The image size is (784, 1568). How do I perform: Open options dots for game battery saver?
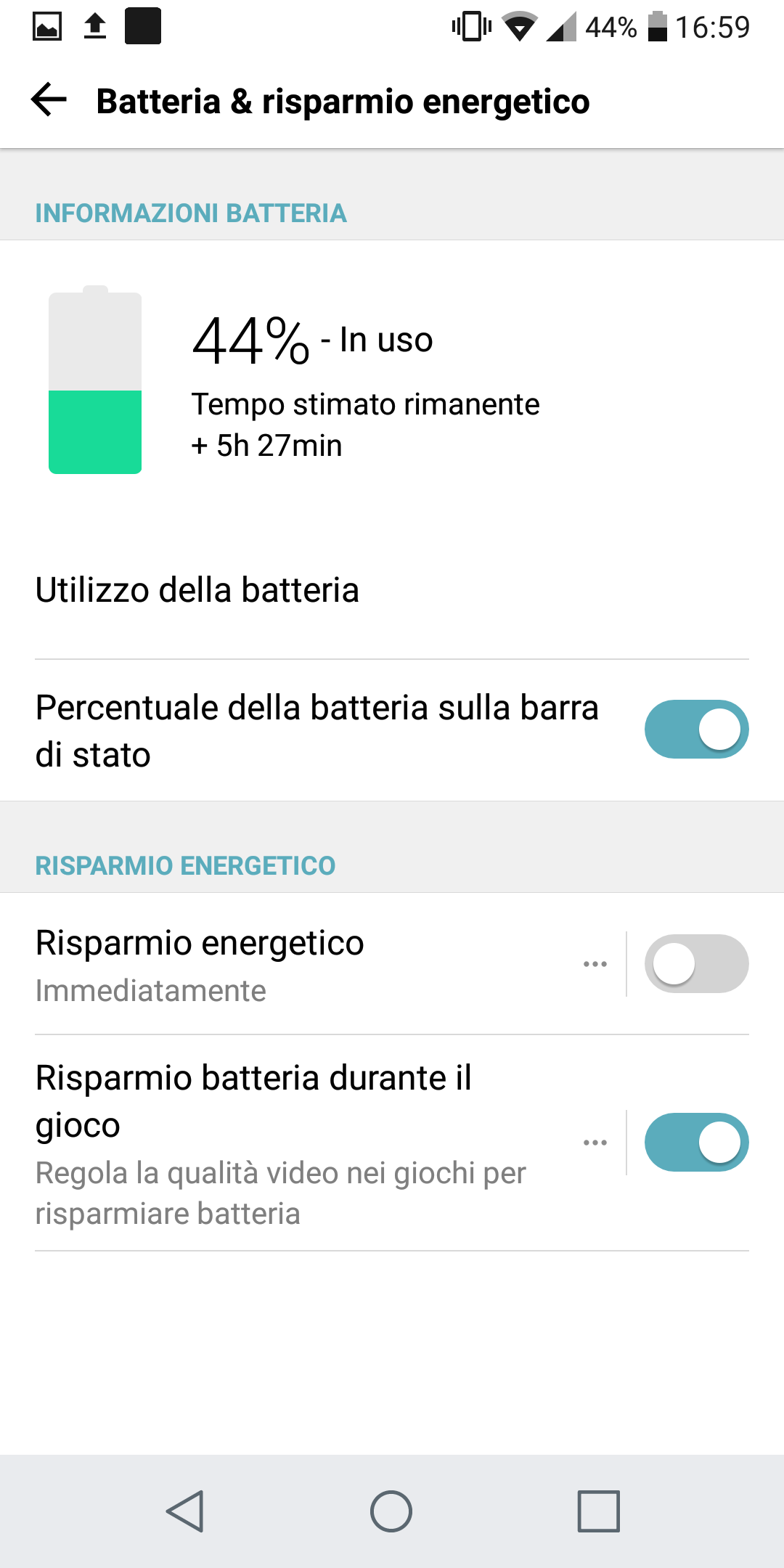(x=595, y=1143)
